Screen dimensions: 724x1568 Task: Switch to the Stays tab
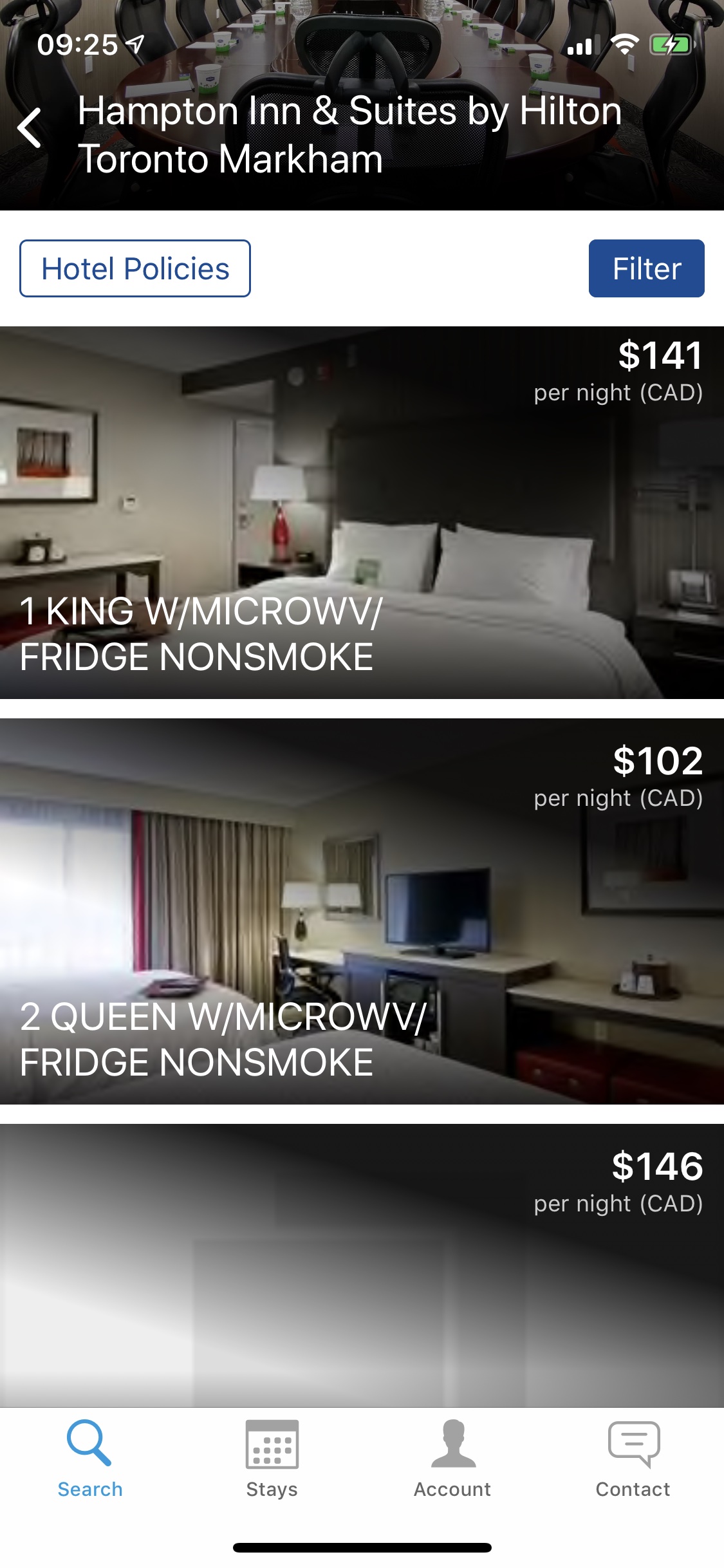click(272, 1459)
